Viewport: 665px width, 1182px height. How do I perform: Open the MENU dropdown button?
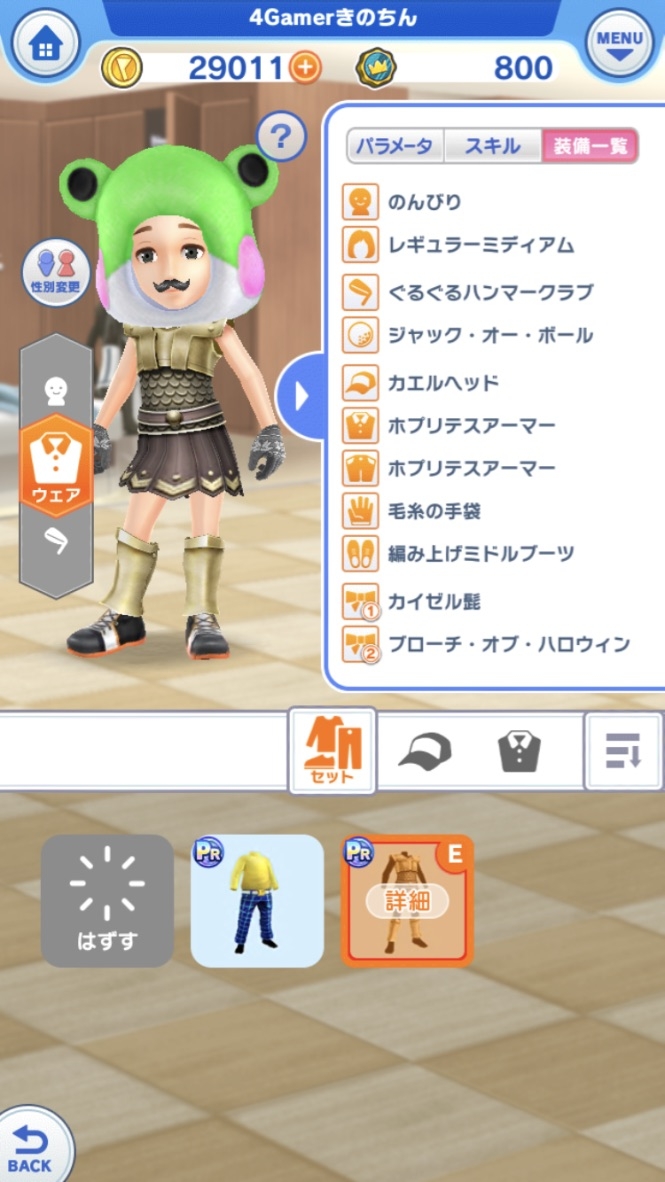[x=620, y=43]
